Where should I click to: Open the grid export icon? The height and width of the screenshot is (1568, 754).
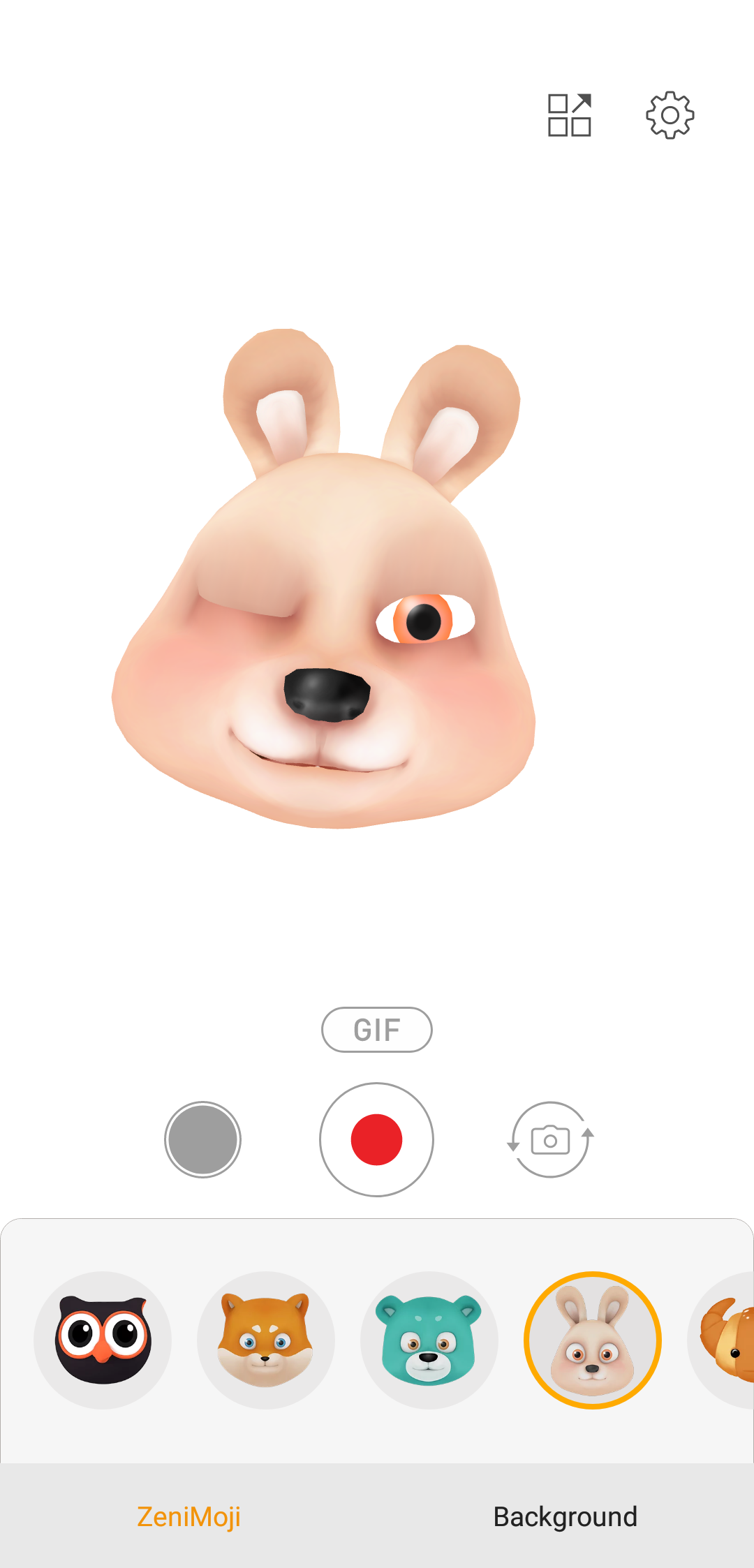570,115
